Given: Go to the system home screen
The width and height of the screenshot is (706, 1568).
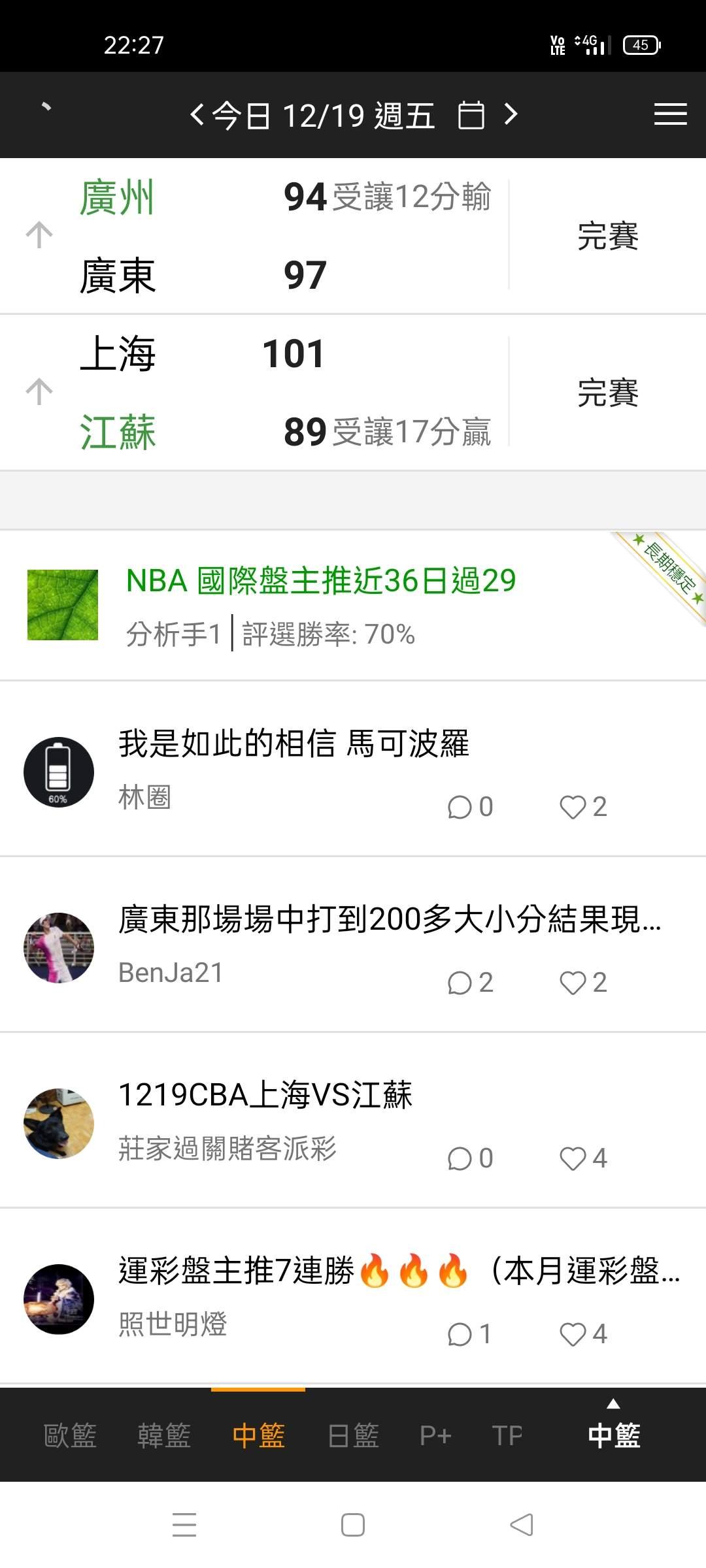Looking at the screenshot, I should pyautogui.click(x=353, y=1525).
